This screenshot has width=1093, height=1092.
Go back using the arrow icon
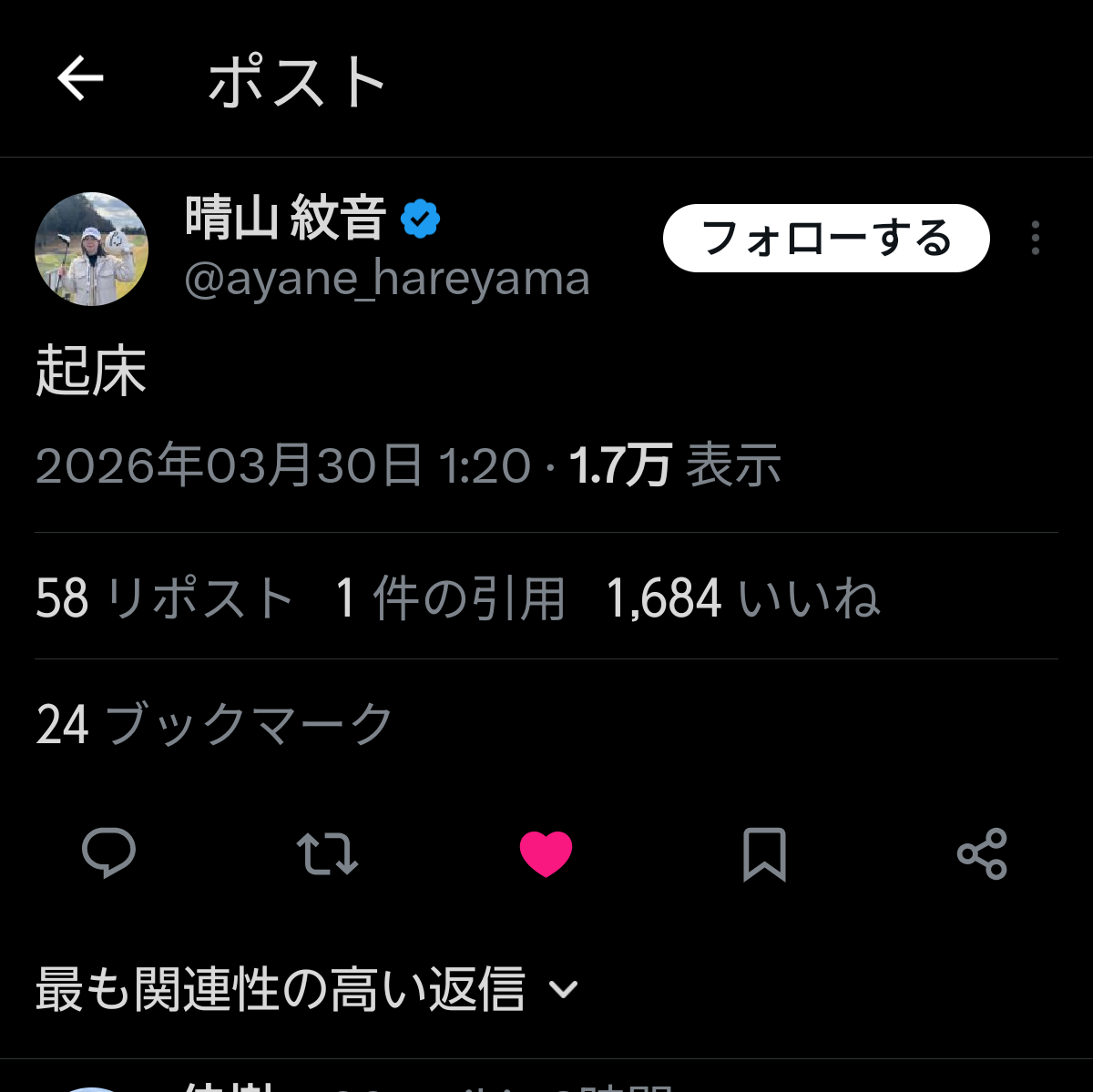point(81,79)
